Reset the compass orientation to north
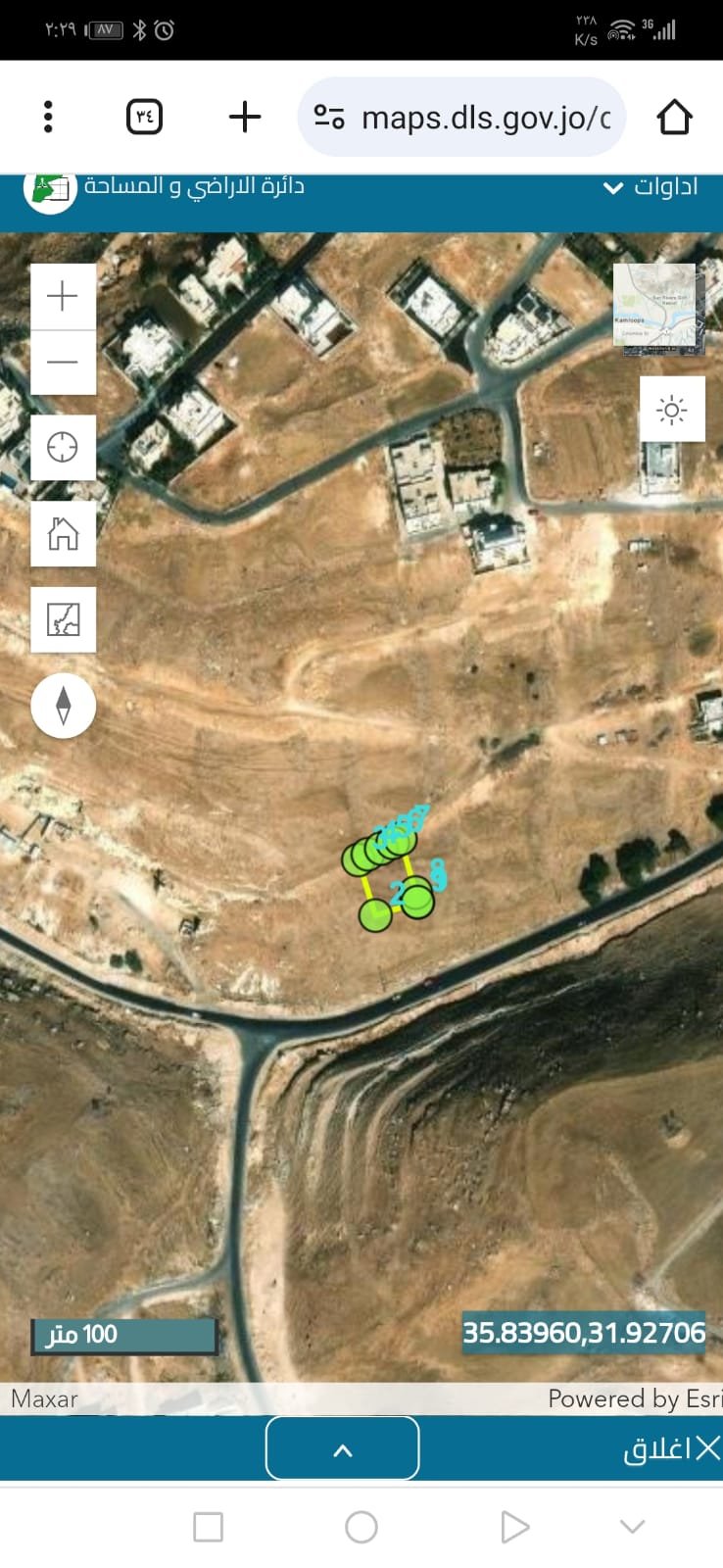This screenshot has height=1568, width=723. click(63, 706)
